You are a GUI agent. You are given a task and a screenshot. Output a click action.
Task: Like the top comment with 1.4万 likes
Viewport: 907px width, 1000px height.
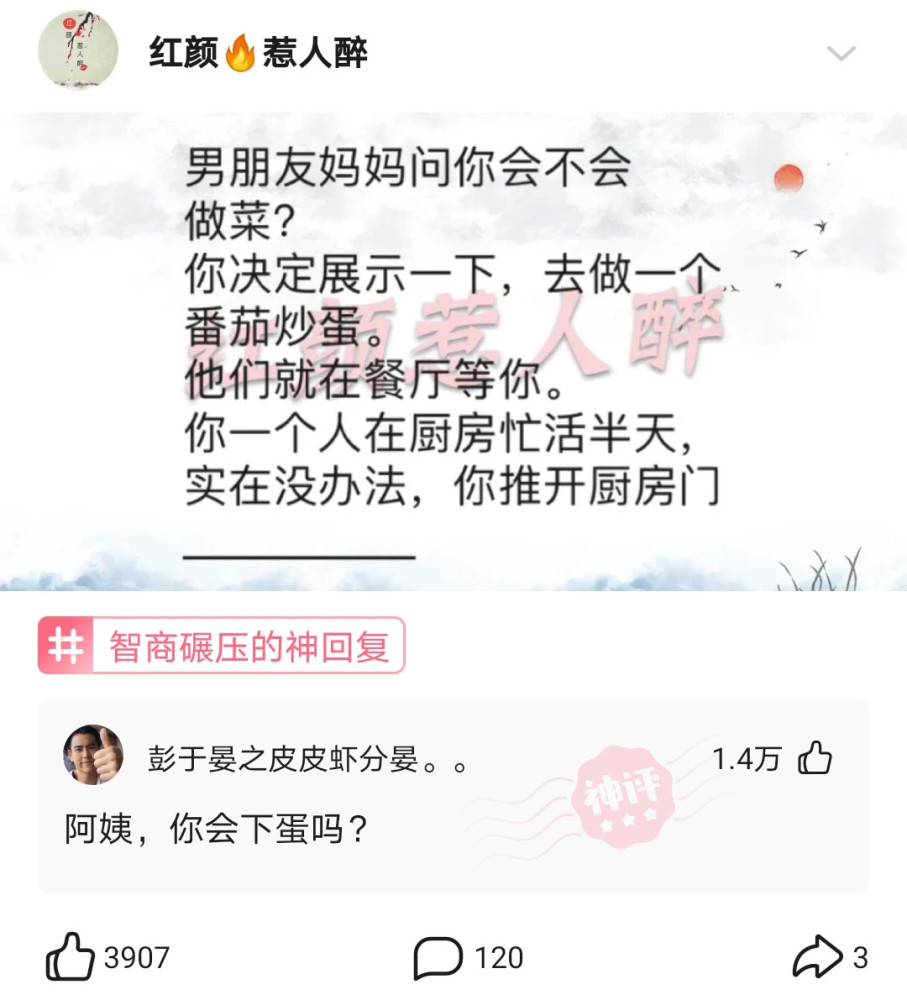pyautogui.click(x=815, y=759)
